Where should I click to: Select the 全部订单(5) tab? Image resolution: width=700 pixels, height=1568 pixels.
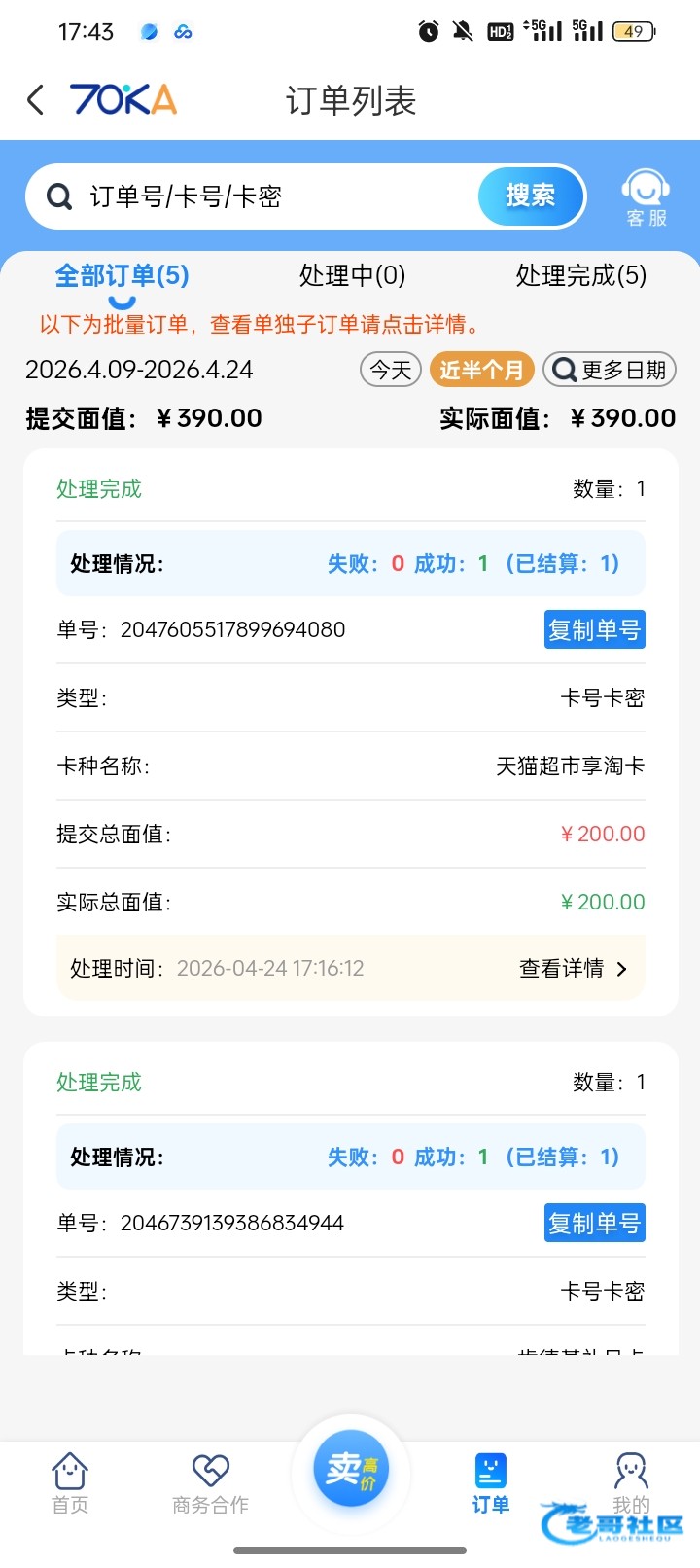tap(122, 276)
